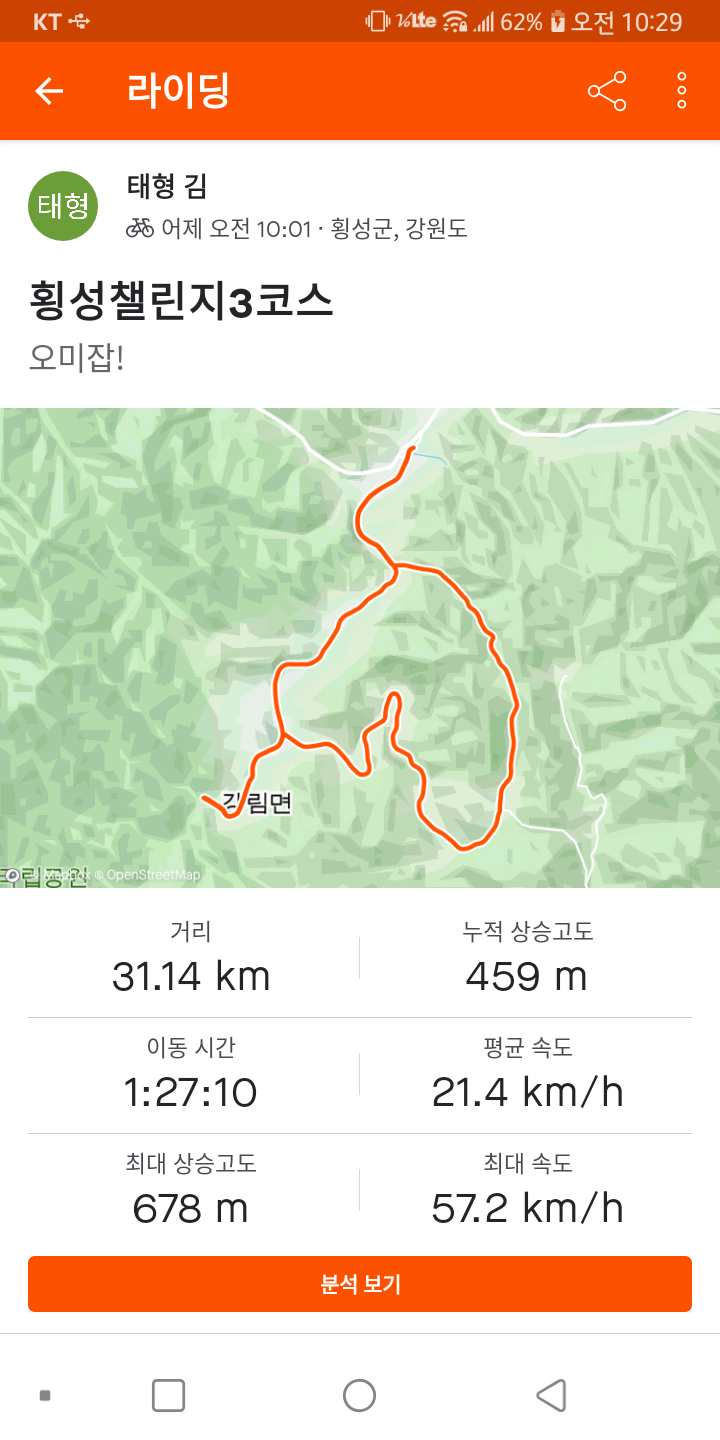
Task: Open the ride route map
Action: [x=360, y=647]
